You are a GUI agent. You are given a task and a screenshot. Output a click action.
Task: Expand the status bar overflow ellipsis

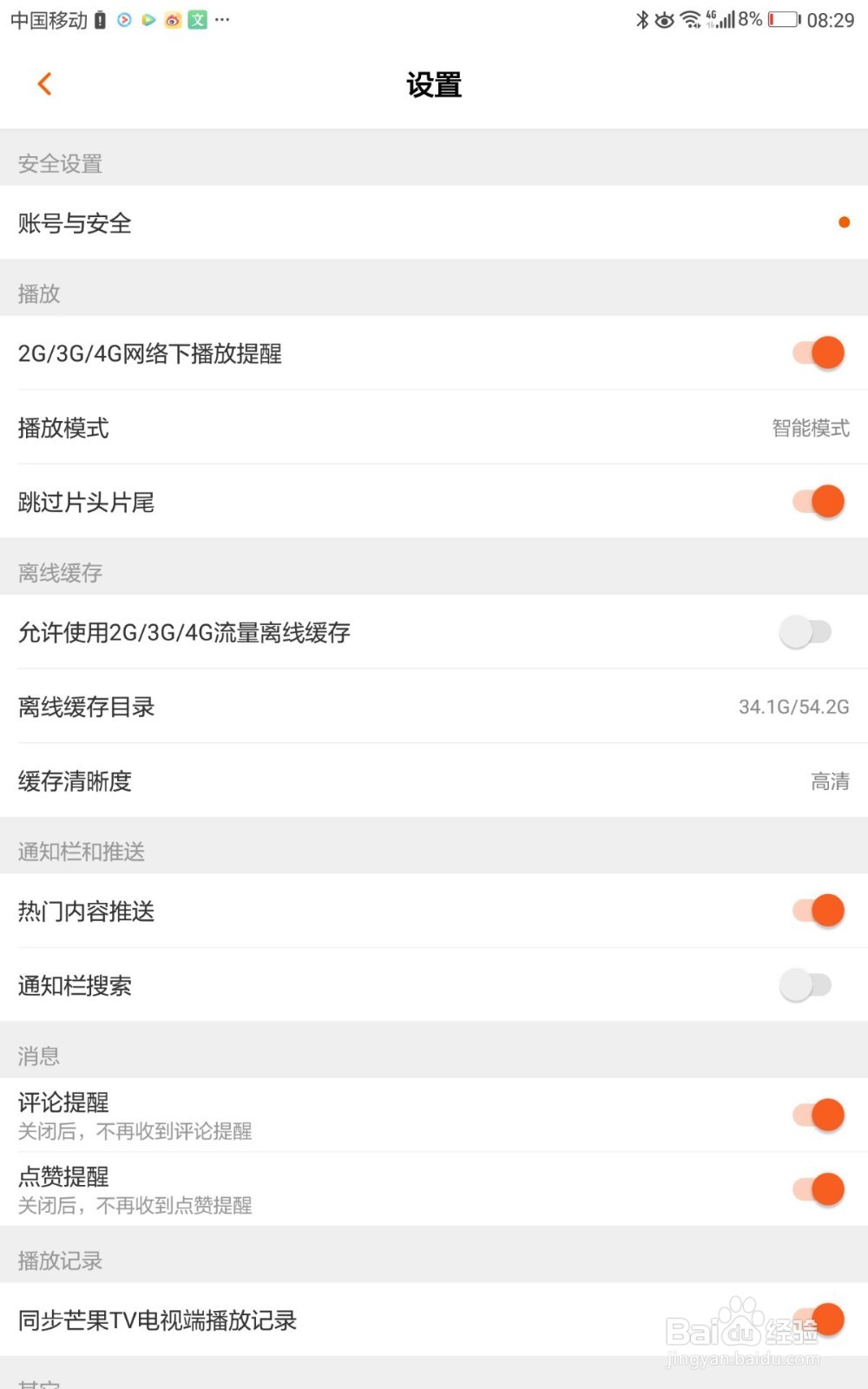220,20
